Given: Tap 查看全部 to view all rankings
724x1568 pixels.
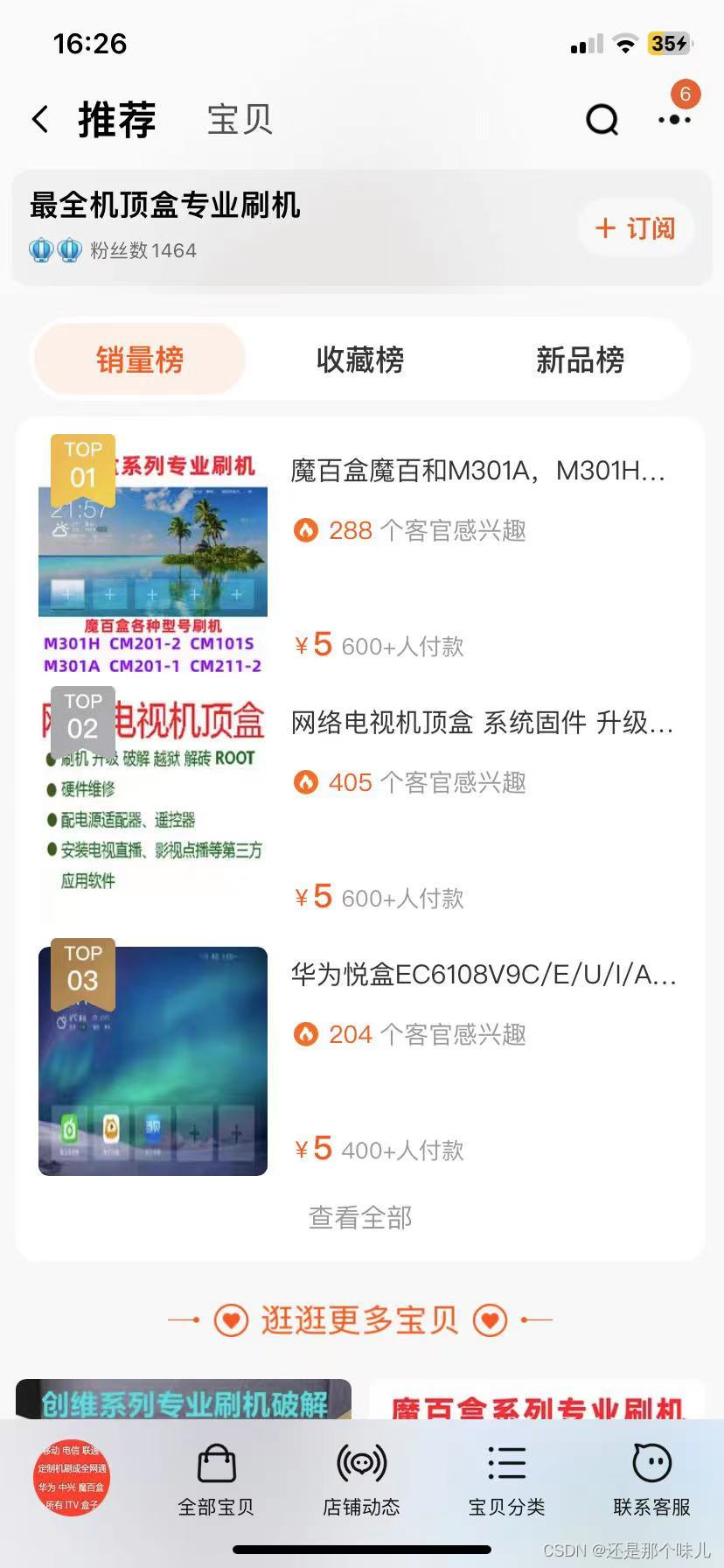Looking at the screenshot, I should click(x=360, y=1217).
